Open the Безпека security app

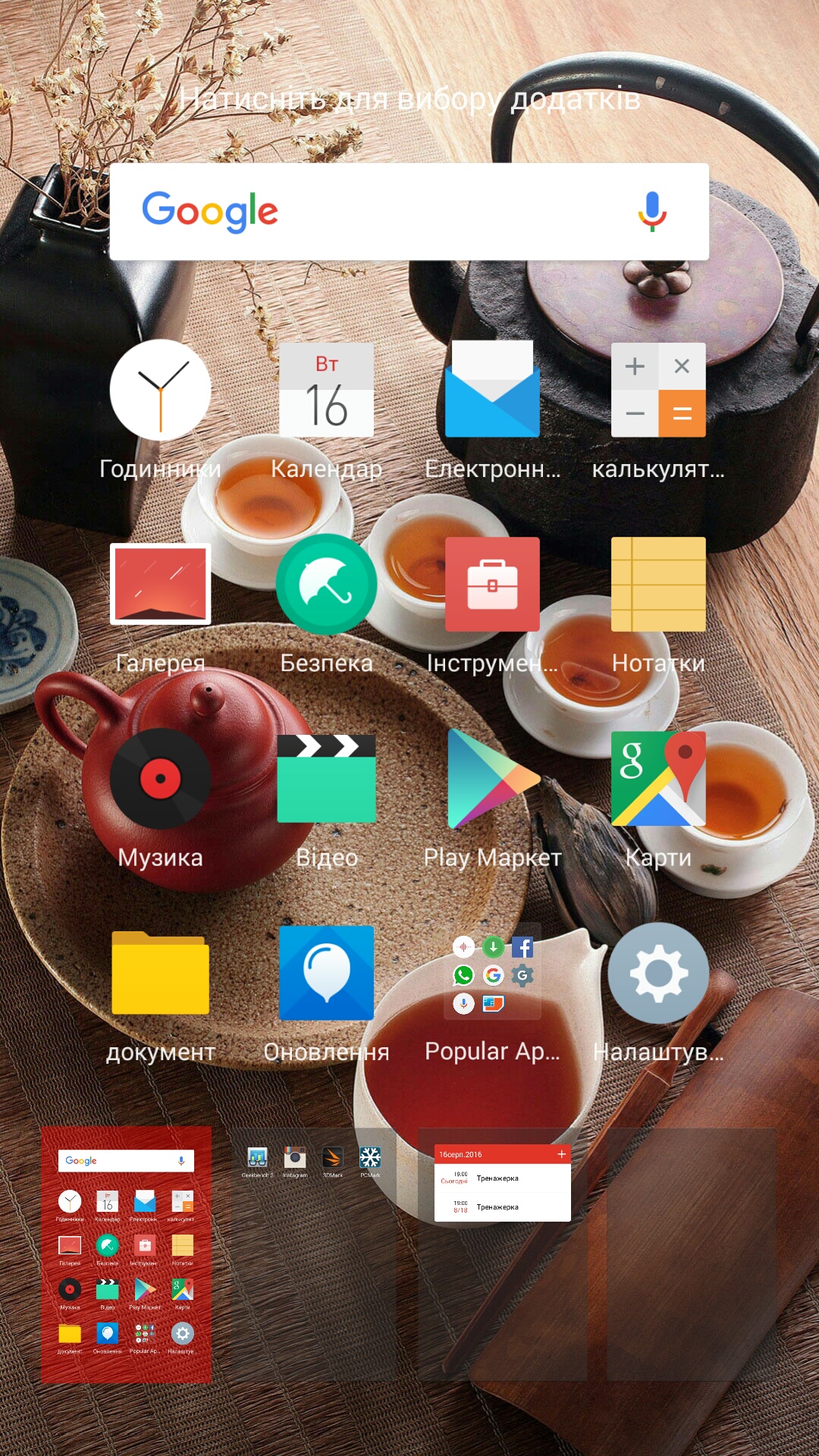point(326,584)
